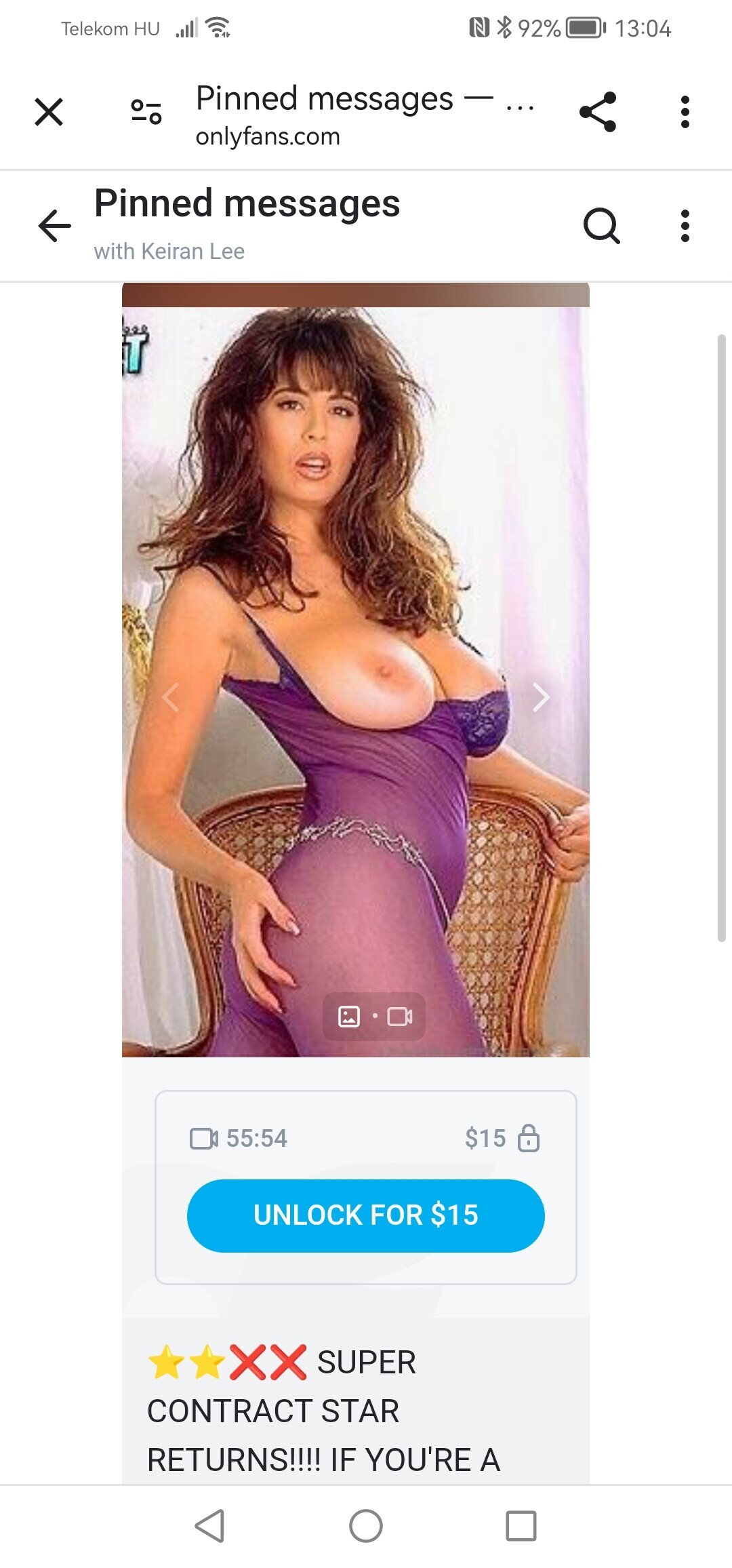Open the browser overflow menu

(x=685, y=112)
